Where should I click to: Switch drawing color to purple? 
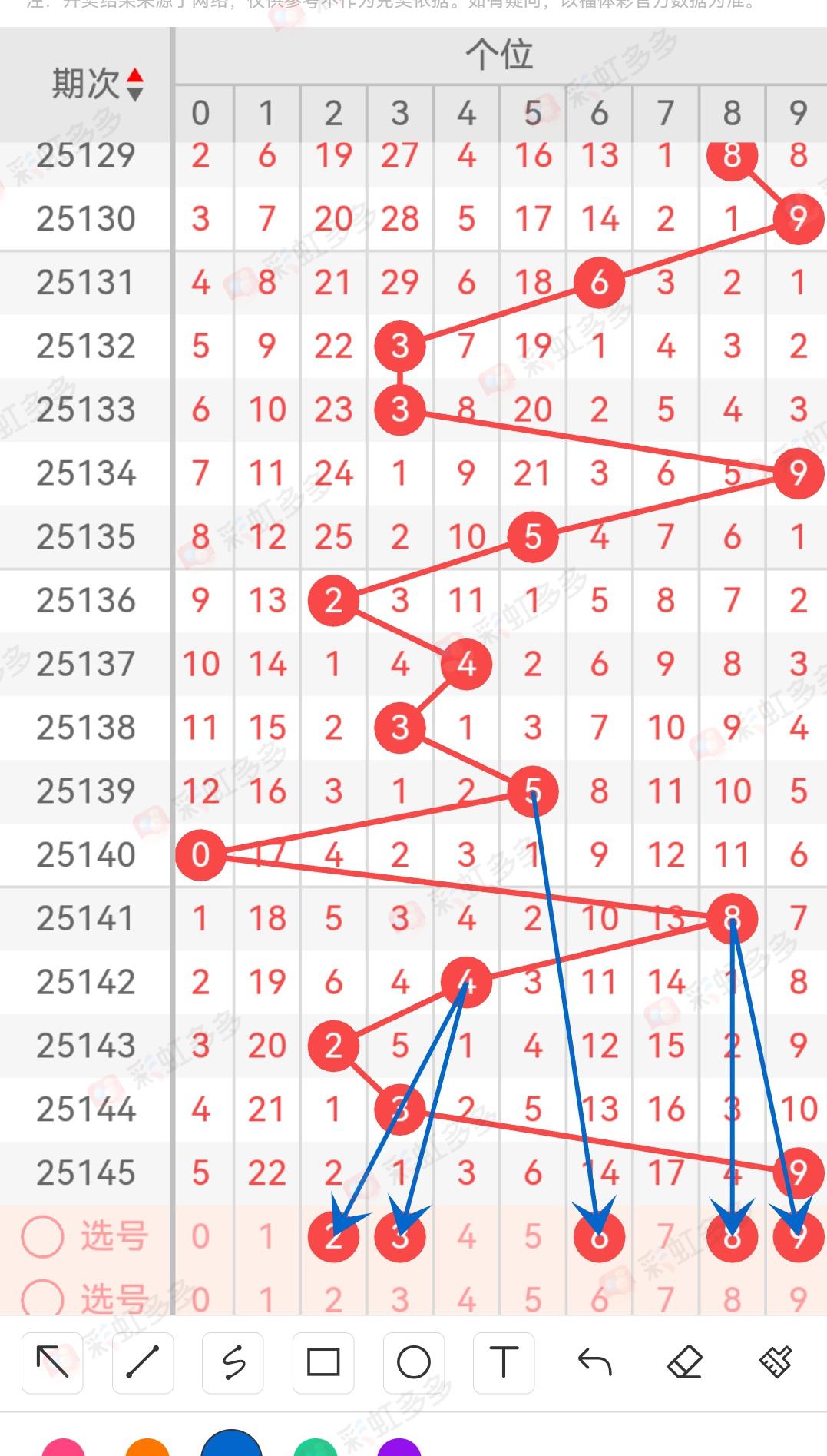point(399,1448)
